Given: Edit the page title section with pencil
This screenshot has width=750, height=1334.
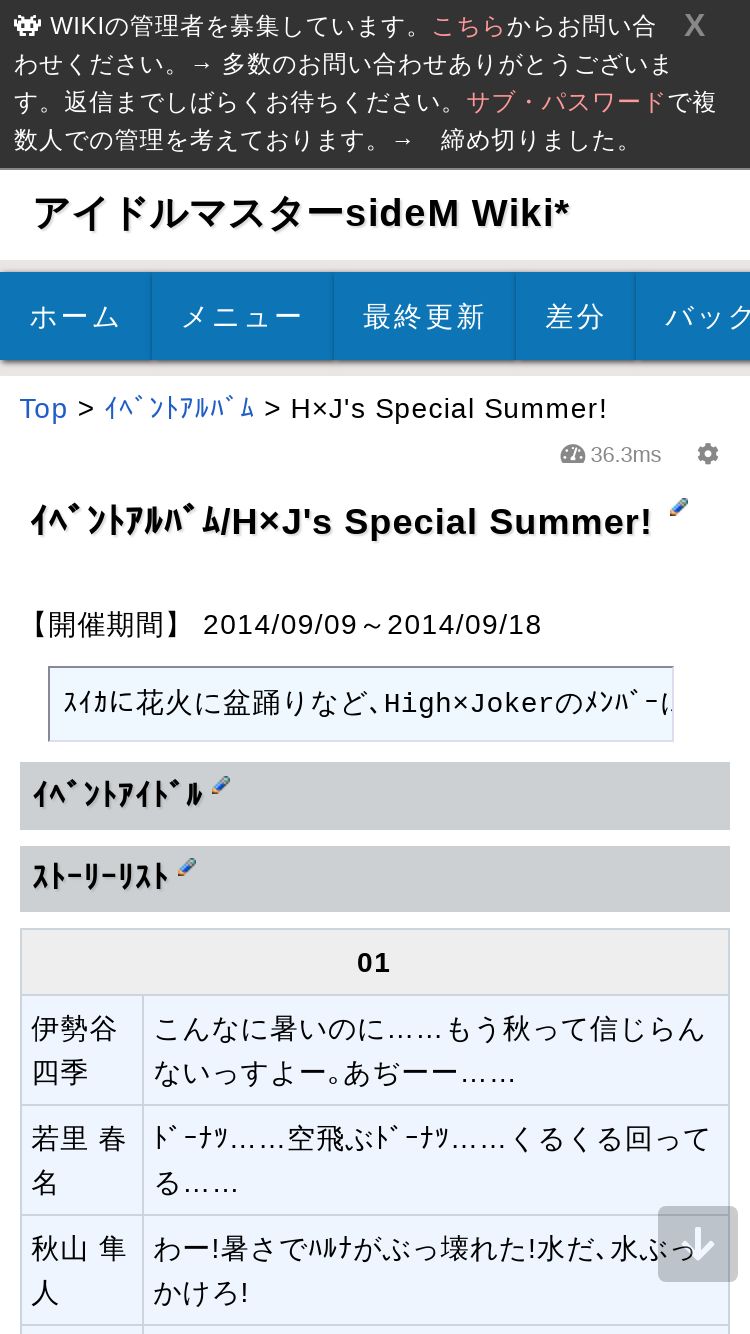Looking at the screenshot, I should (x=679, y=507).
